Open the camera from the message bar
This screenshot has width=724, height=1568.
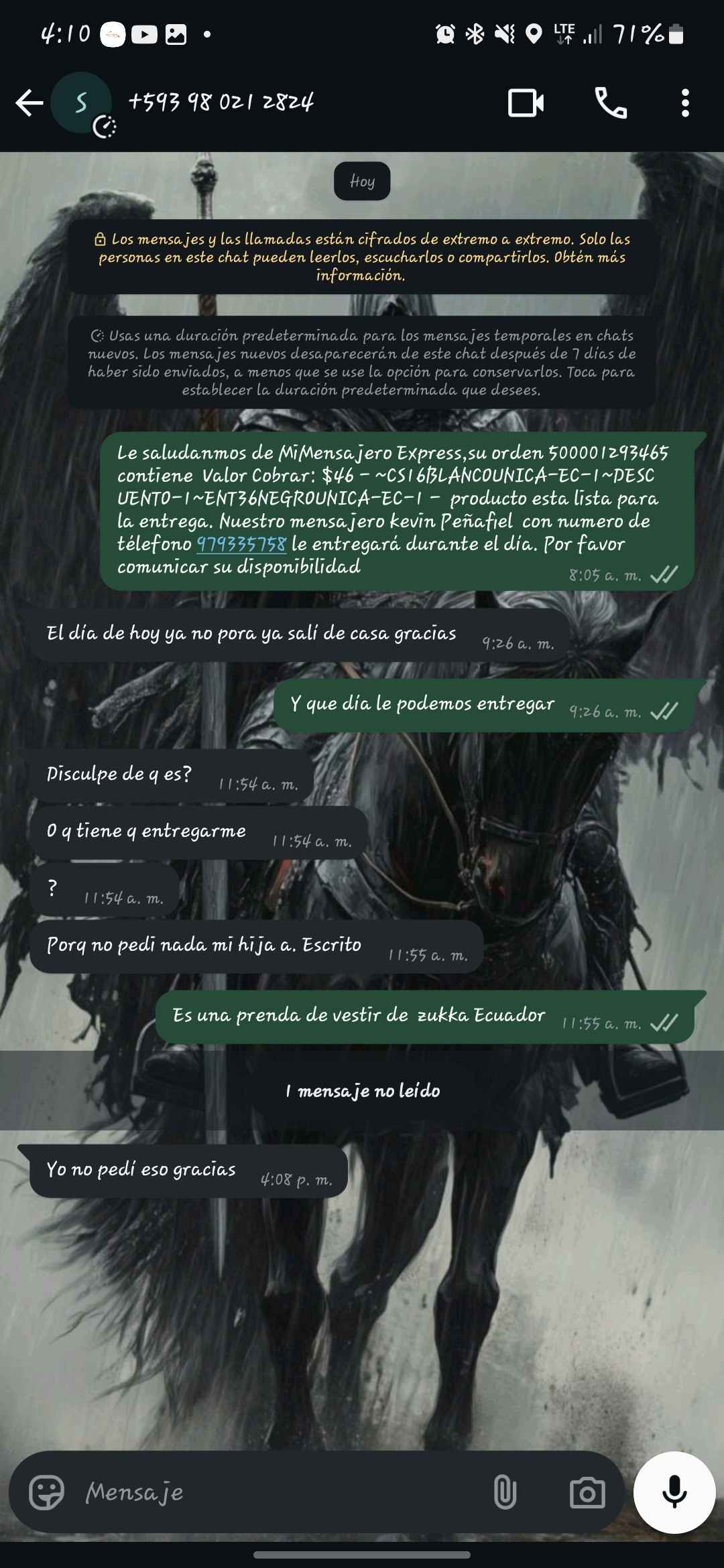(x=587, y=1492)
